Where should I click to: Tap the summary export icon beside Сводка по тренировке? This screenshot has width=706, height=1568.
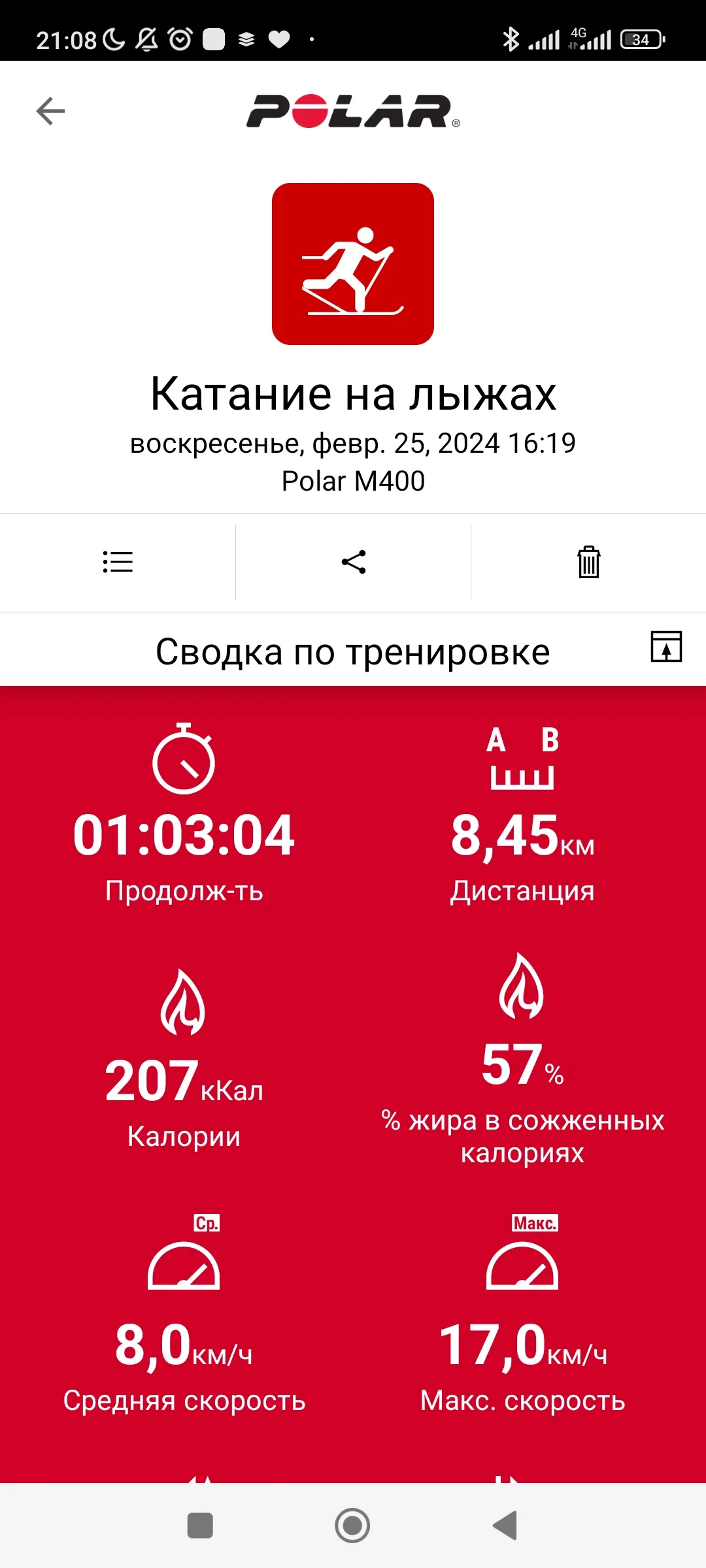[x=666, y=647]
